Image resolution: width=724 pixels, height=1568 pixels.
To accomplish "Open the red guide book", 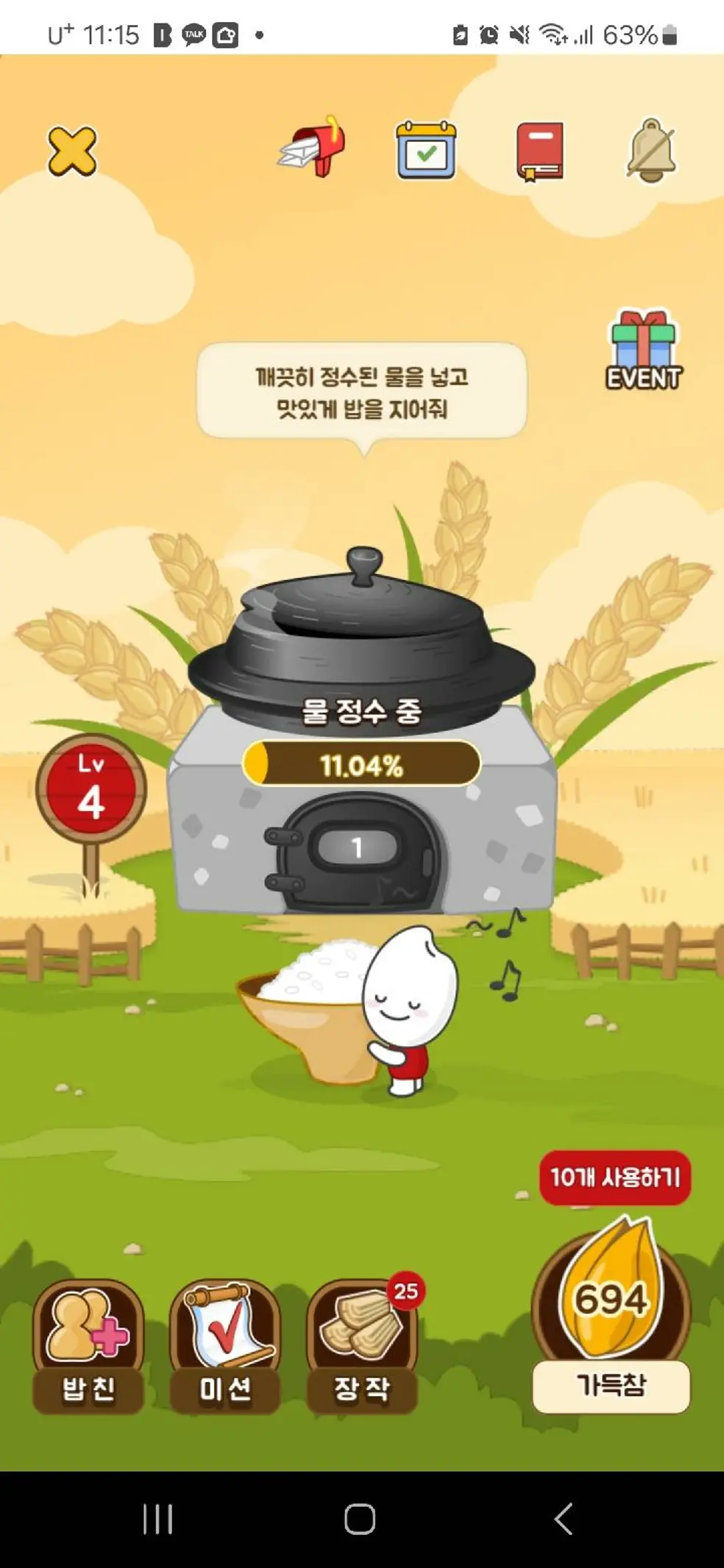I will pyautogui.click(x=539, y=152).
